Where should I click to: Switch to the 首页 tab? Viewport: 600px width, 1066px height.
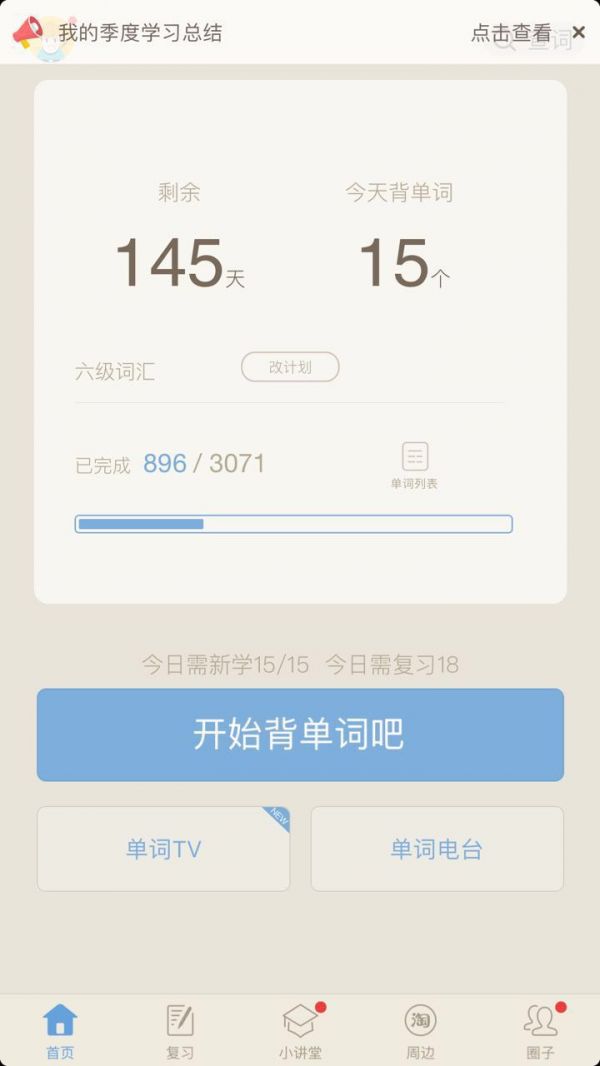coord(60,1030)
